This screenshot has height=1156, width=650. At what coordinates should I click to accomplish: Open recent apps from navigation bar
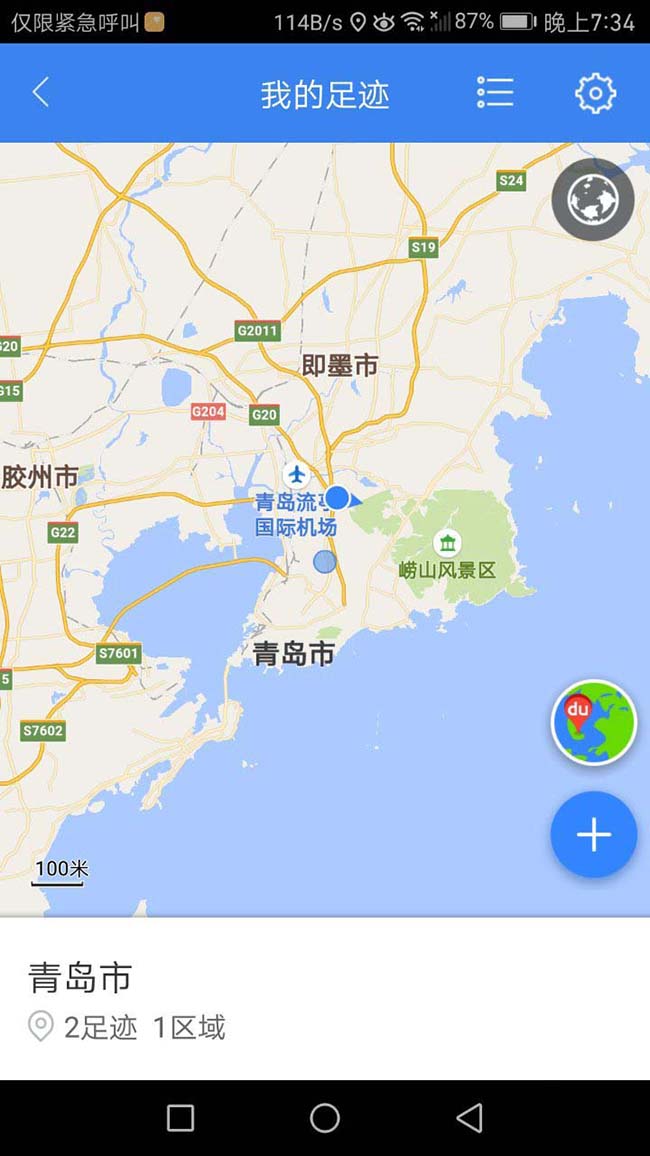(180, 1118)
